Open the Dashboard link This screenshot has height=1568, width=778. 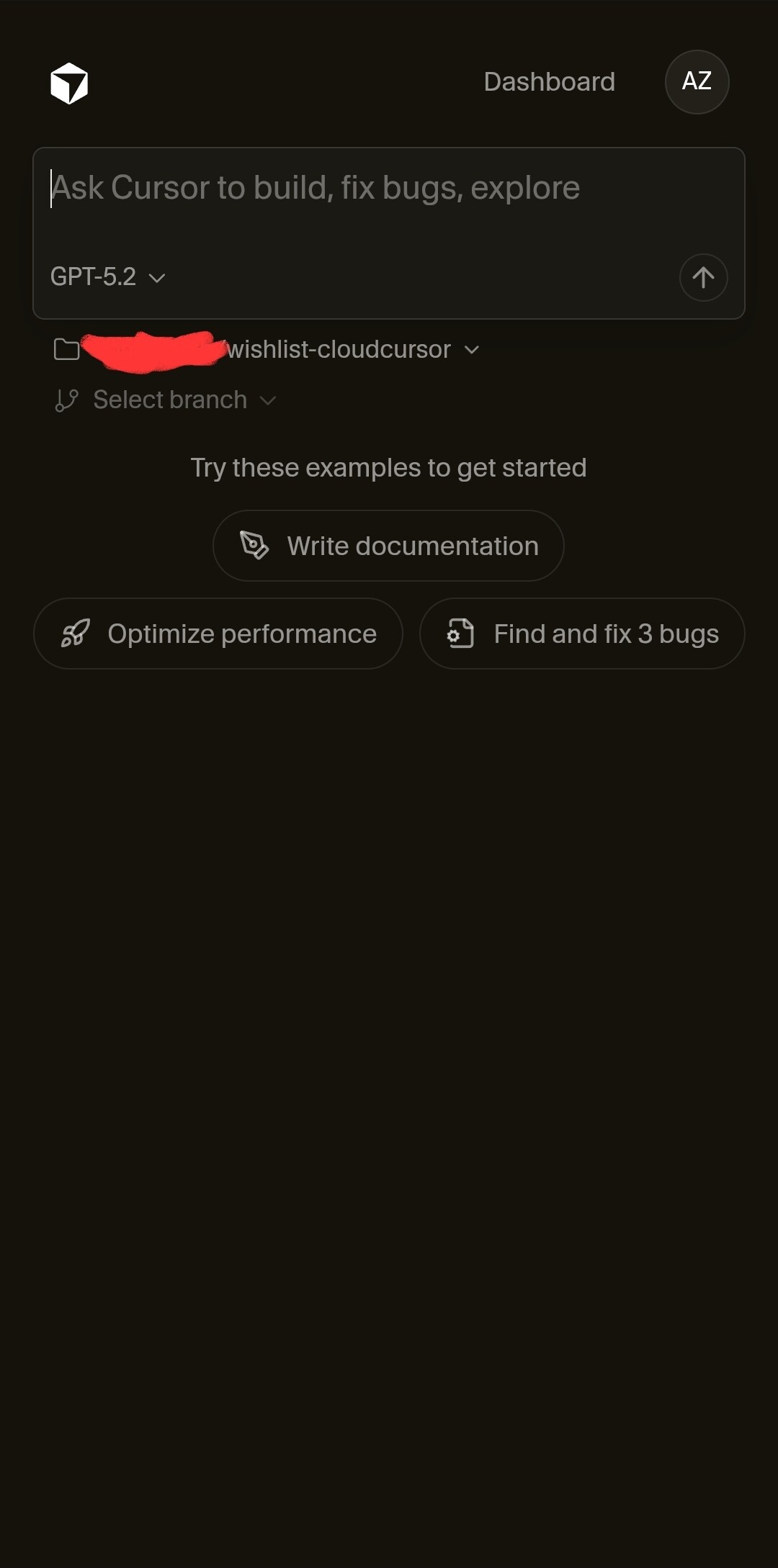point(549,82)
